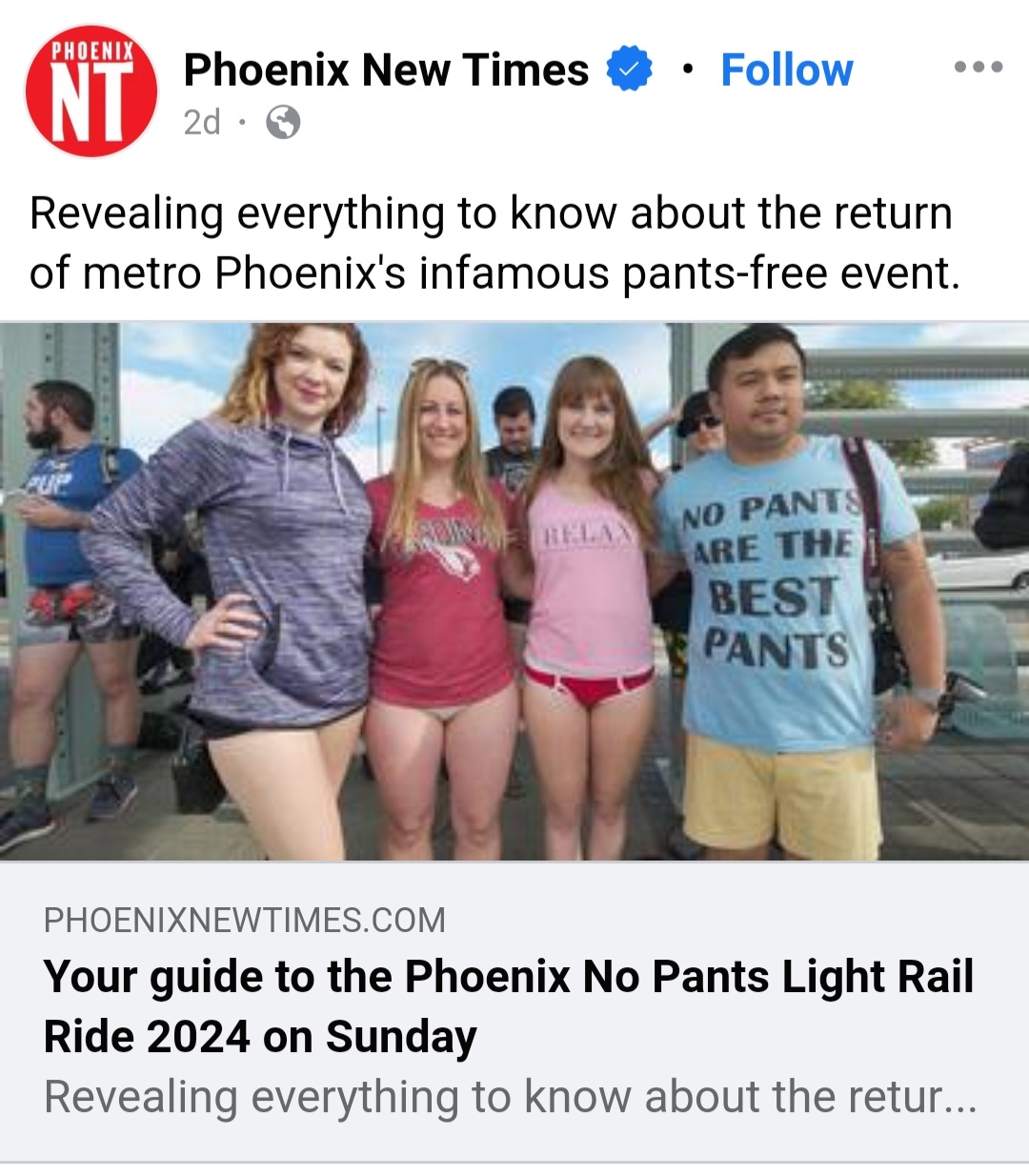Open the Phoenix New Times page name
1029x1176 pixels.
(x=386, y=70)
